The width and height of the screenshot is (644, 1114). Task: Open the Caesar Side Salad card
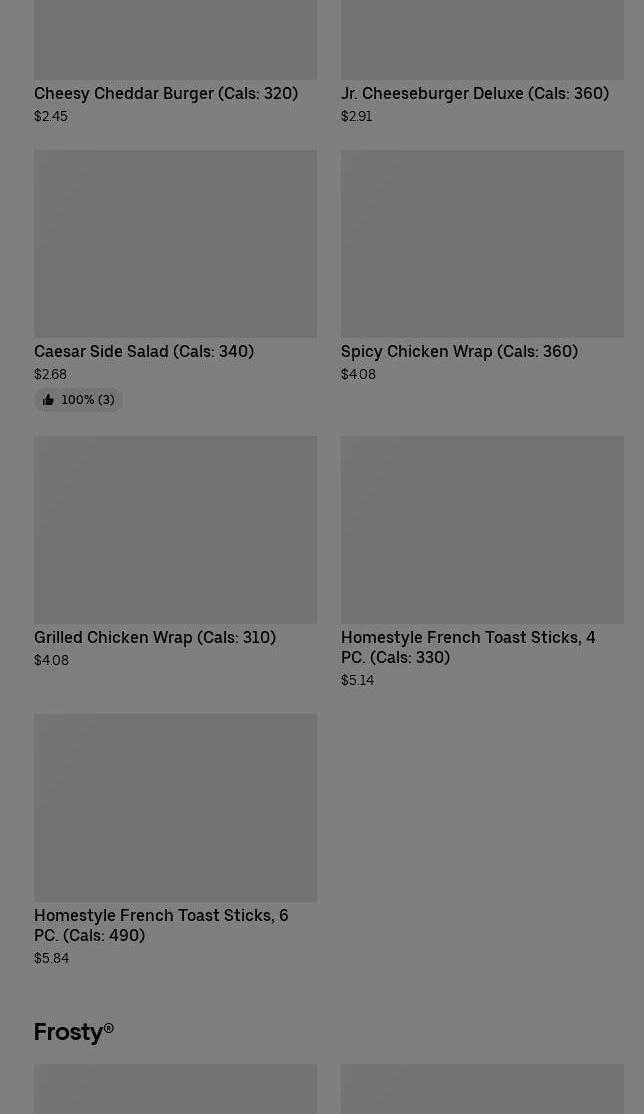click(176, 281)
